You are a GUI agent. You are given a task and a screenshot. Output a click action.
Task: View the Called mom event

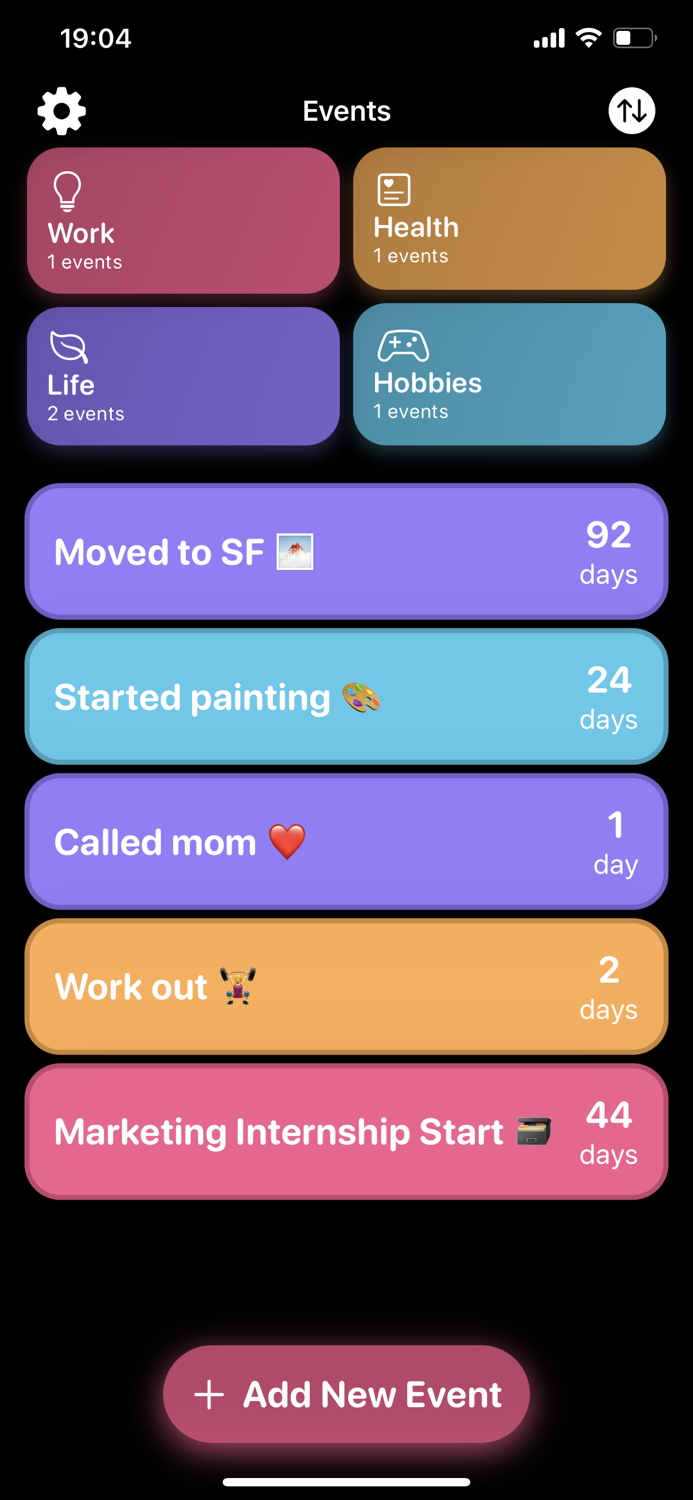click(346, 842)
